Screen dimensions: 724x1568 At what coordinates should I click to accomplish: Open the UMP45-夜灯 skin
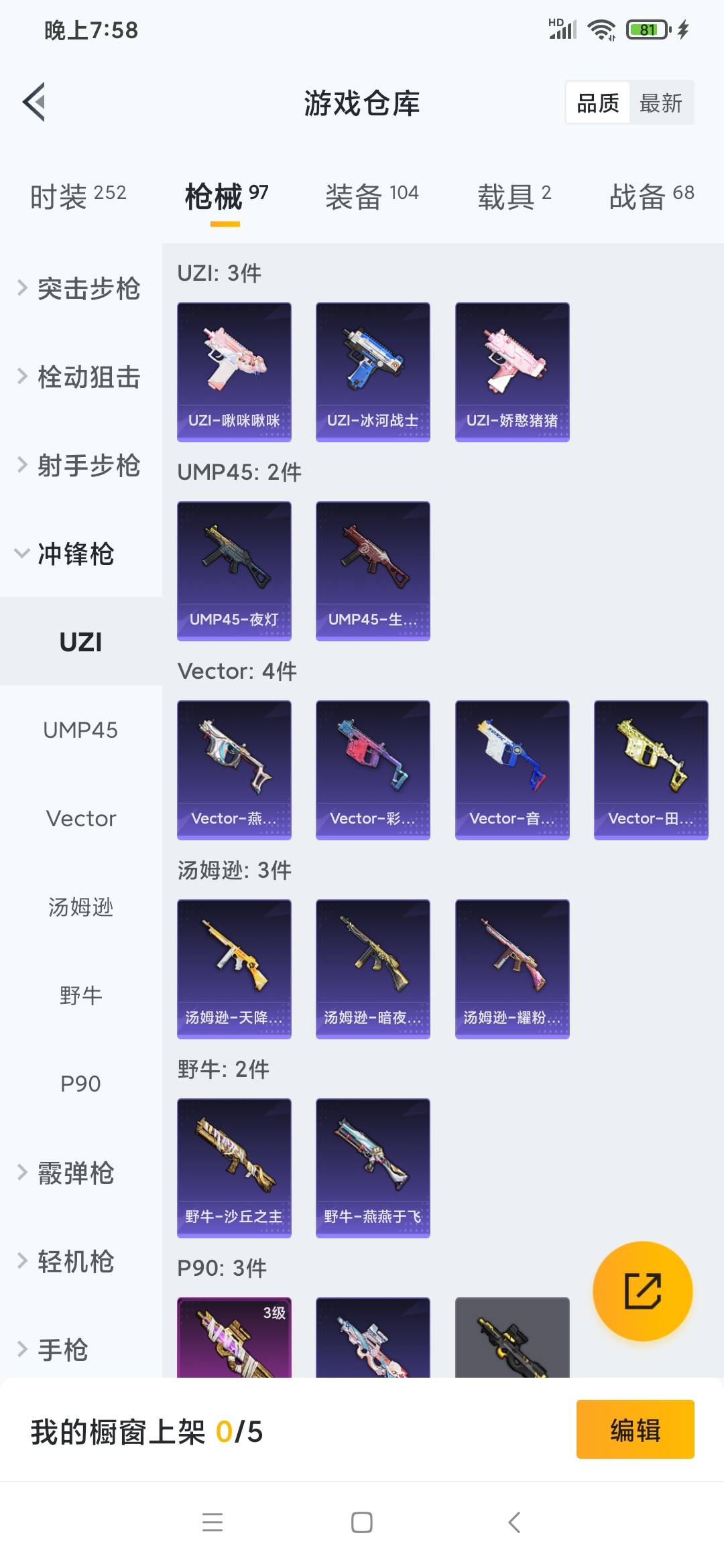234,571
